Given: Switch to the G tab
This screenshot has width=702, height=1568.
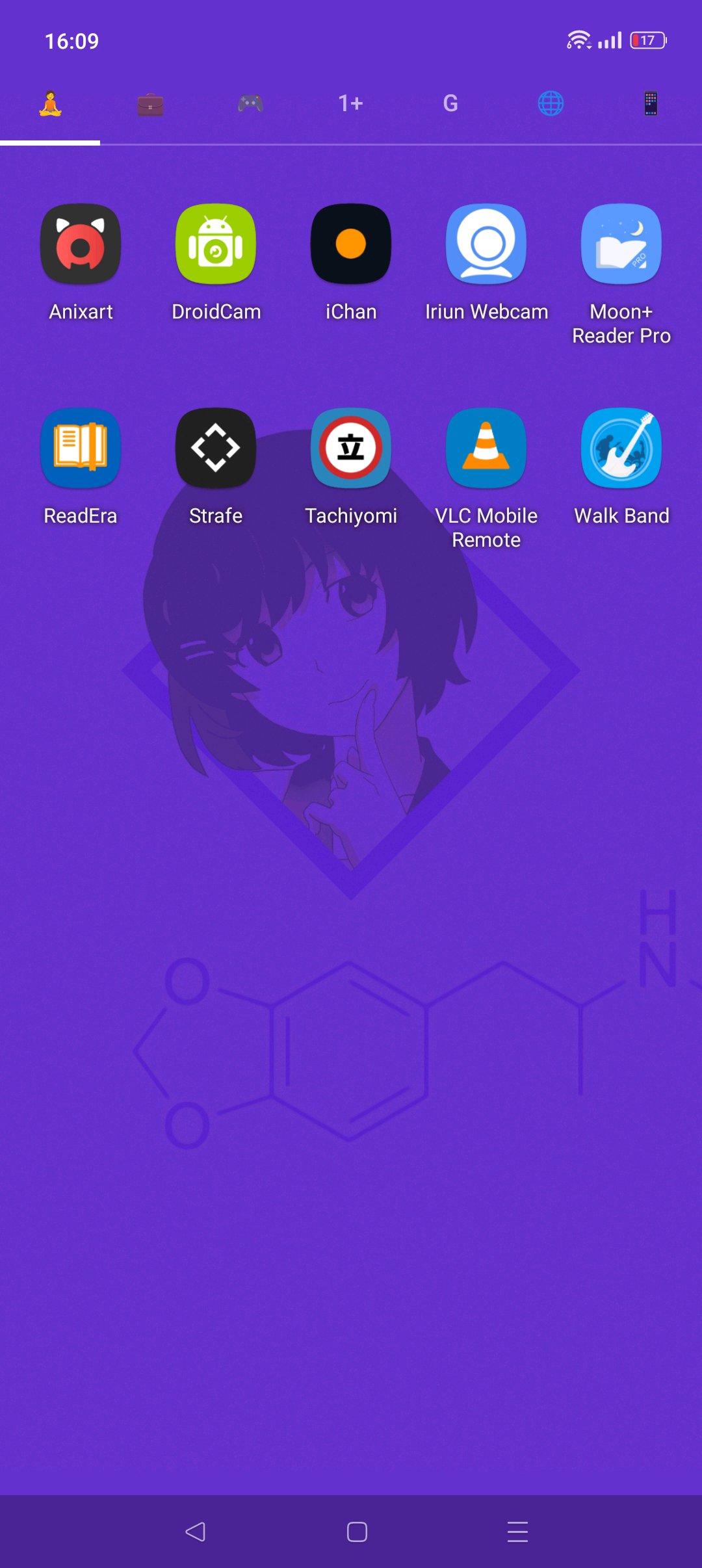Looking at the screenshot, I should click(x=450, y=104).
